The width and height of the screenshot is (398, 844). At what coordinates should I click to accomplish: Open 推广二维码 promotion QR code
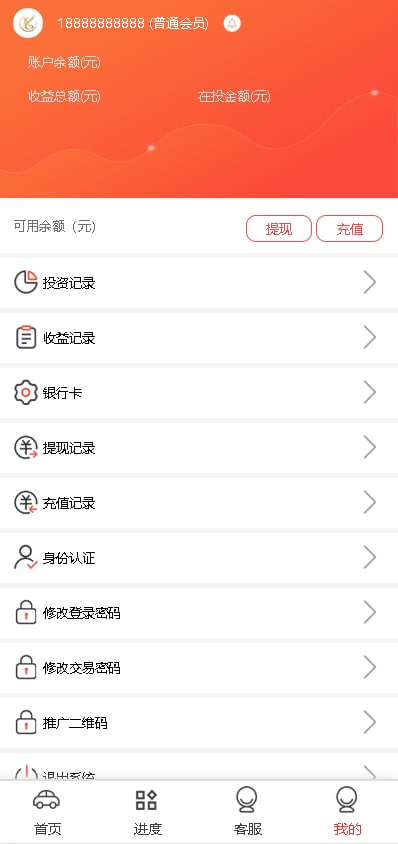pos(199,722)
